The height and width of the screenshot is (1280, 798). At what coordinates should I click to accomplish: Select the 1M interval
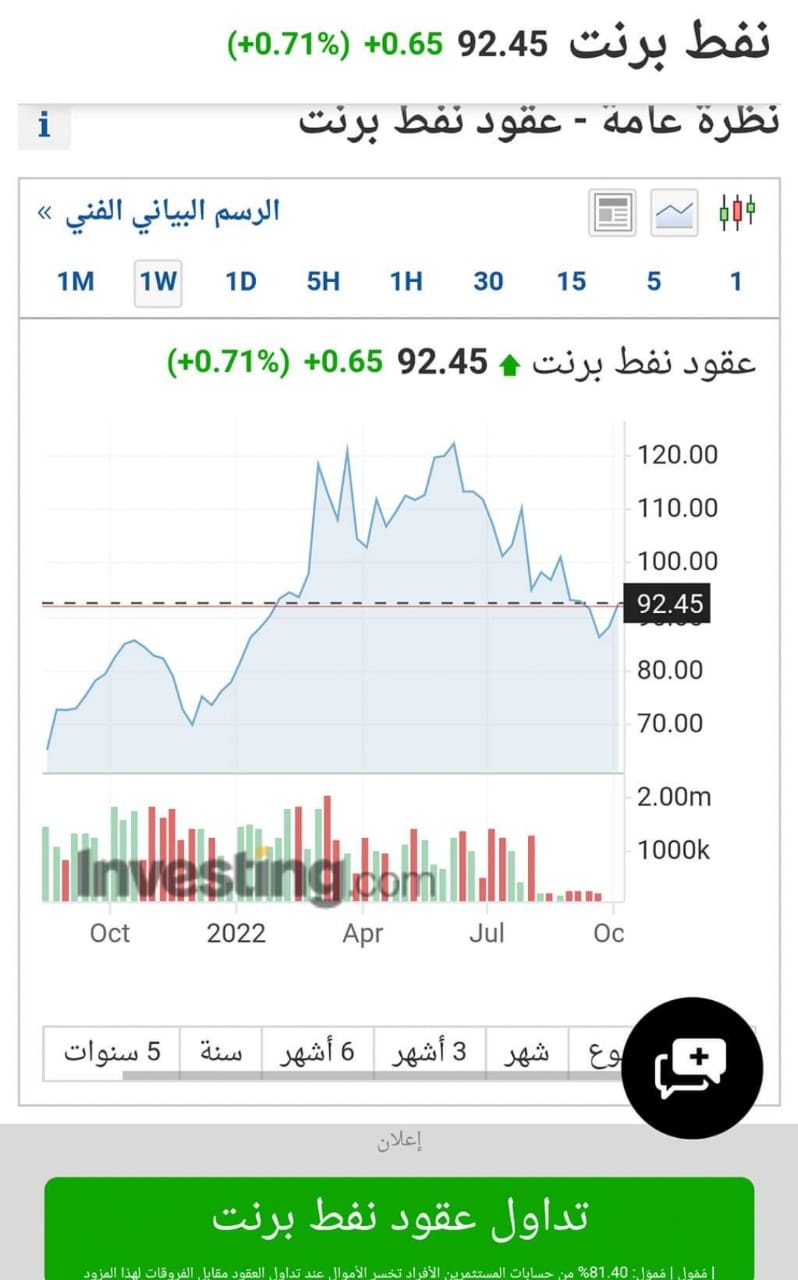click(75, 282)
